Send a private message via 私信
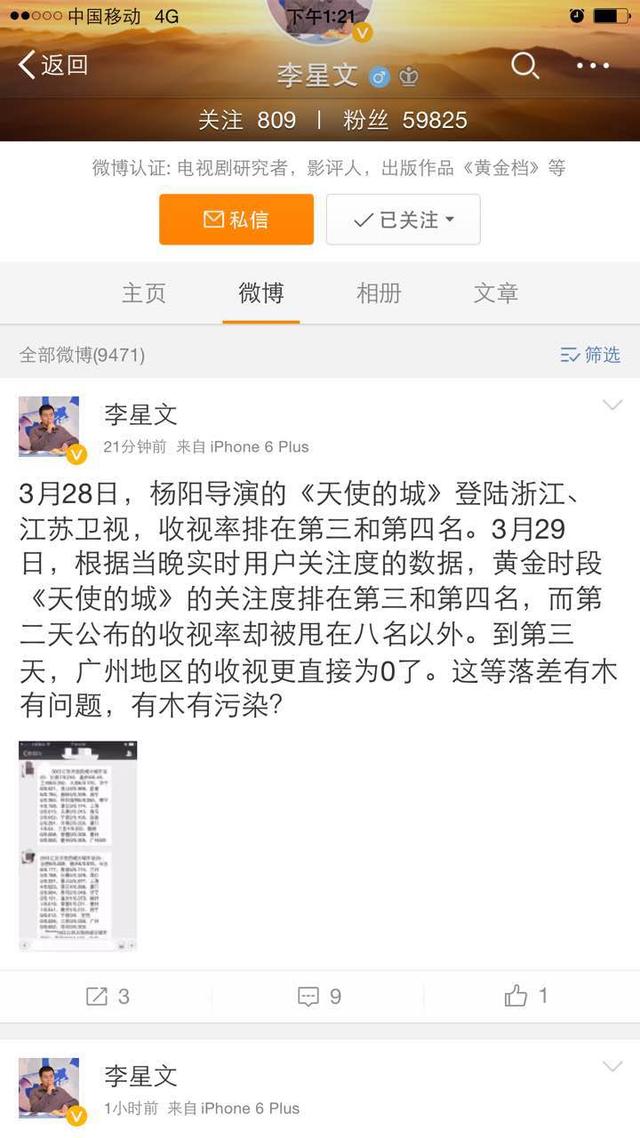 point(236,220)
